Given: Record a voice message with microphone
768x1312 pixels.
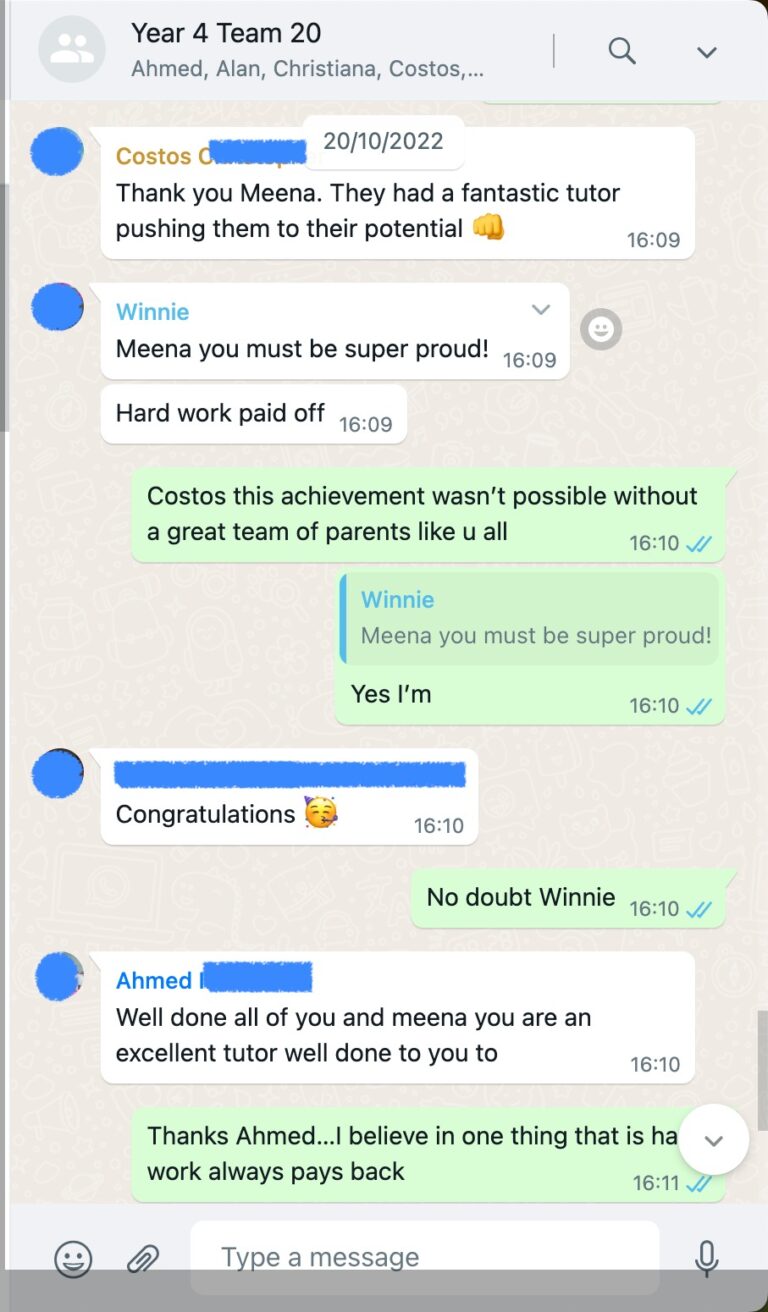Looking at the screenshot, I should click(x=707, y=1258).
